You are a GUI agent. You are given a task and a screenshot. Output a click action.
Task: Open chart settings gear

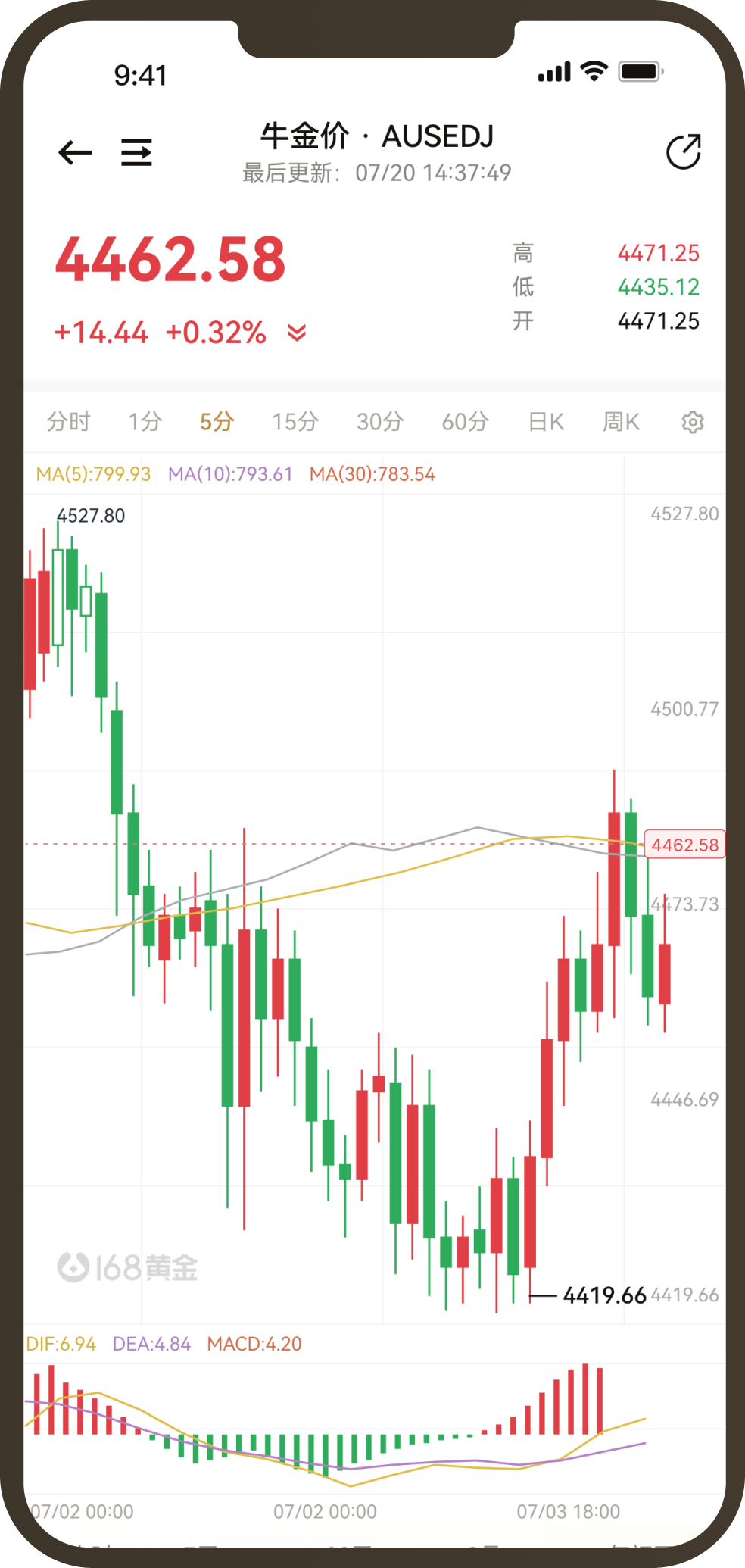pos(693,422)
